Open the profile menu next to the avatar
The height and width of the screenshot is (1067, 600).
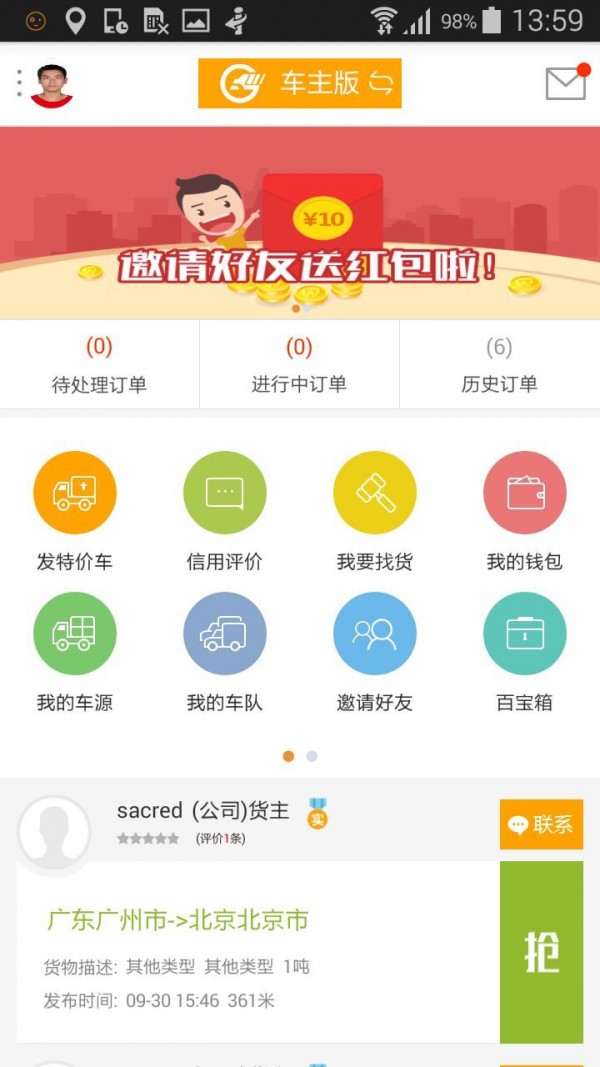19,83
